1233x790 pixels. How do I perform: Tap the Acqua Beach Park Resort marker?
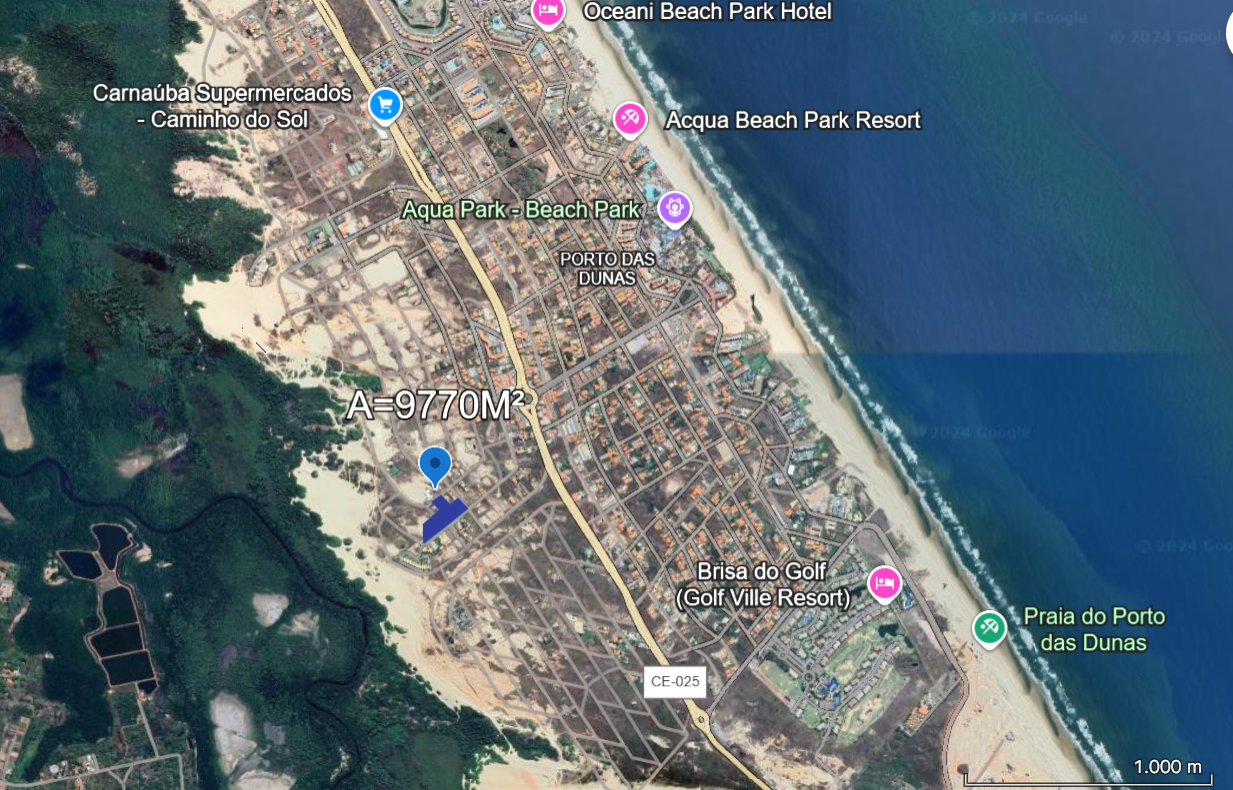point(630,119)
